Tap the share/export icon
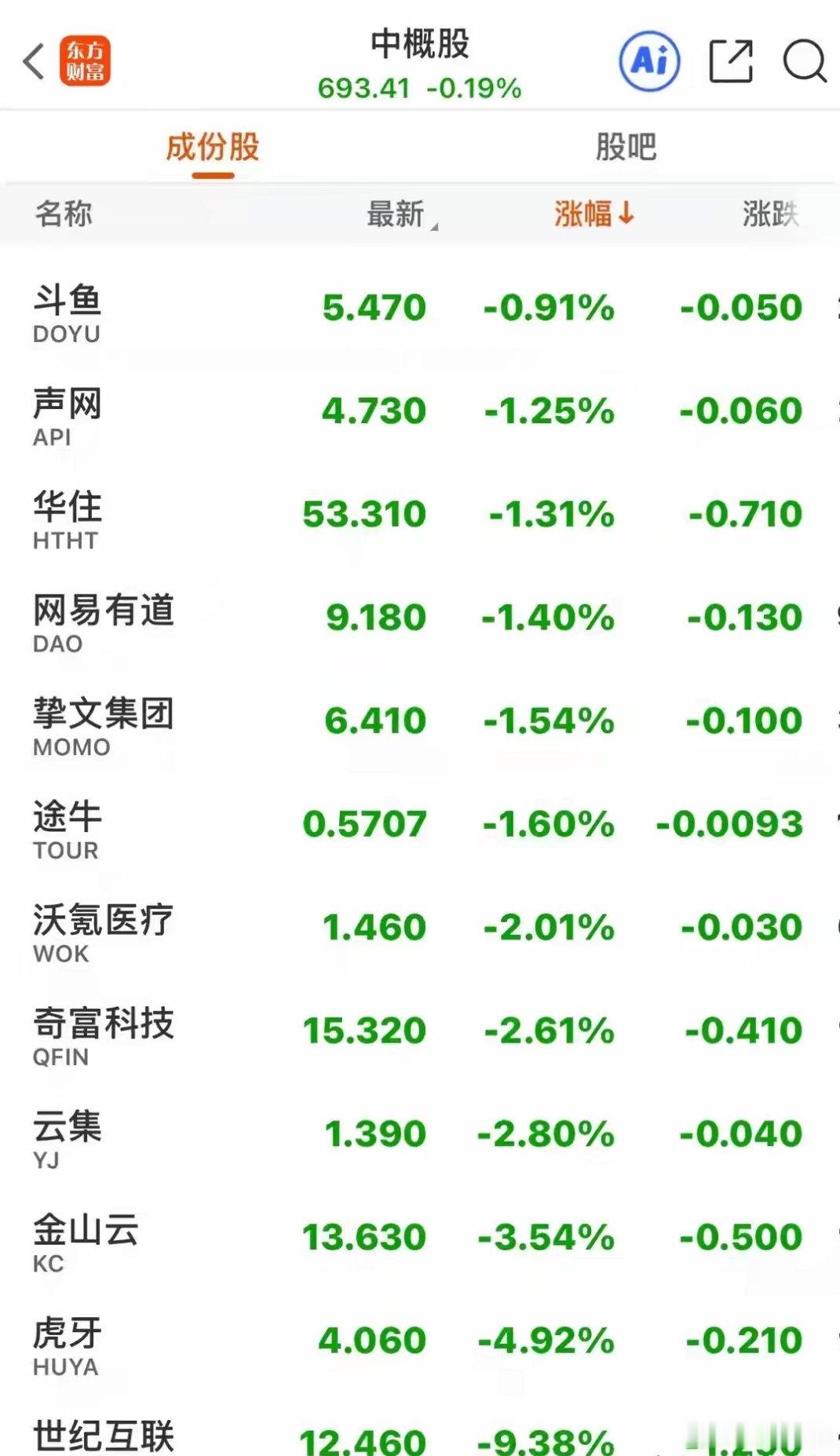 tap(730, 59)
